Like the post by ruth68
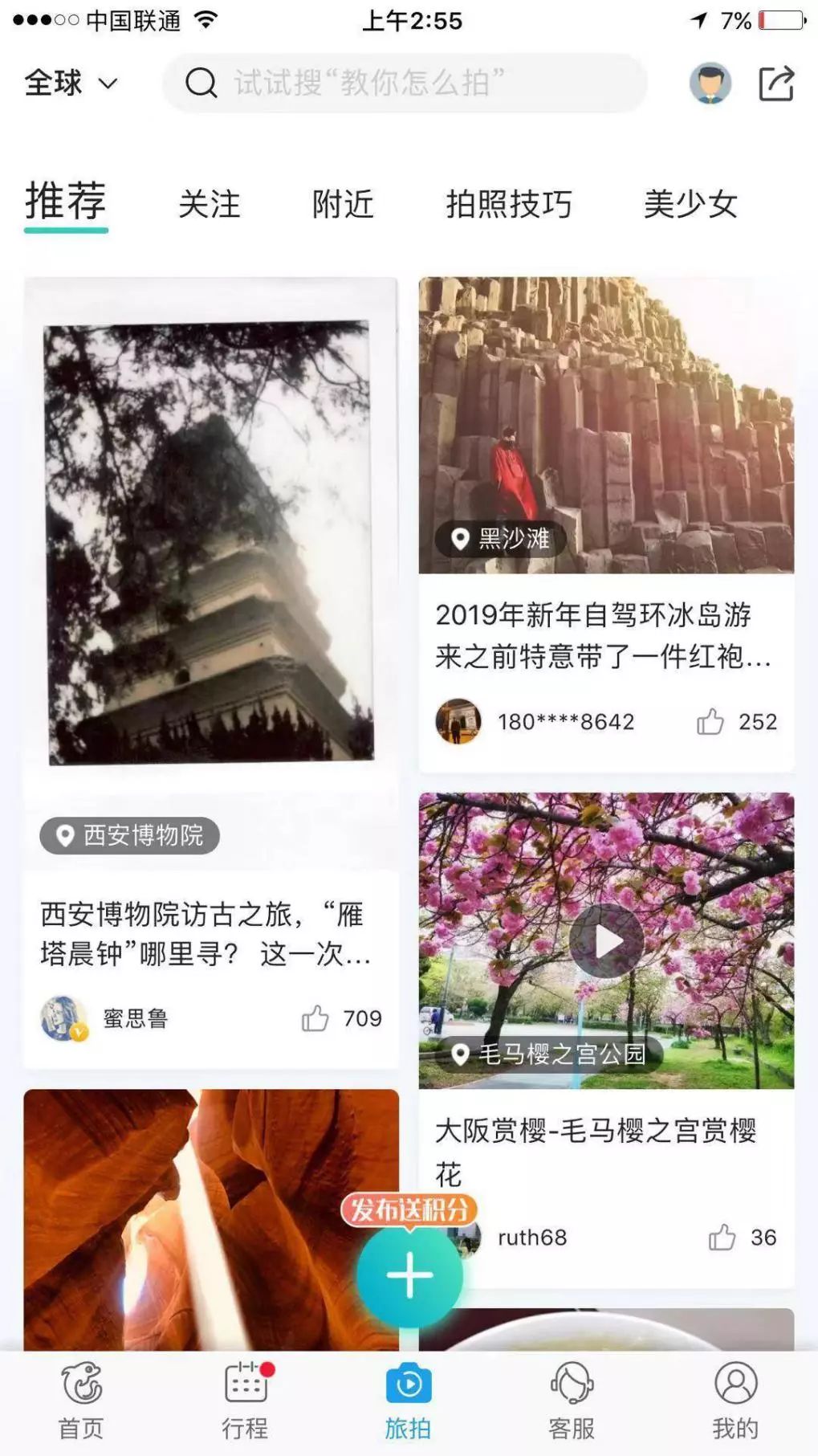 722,1238
